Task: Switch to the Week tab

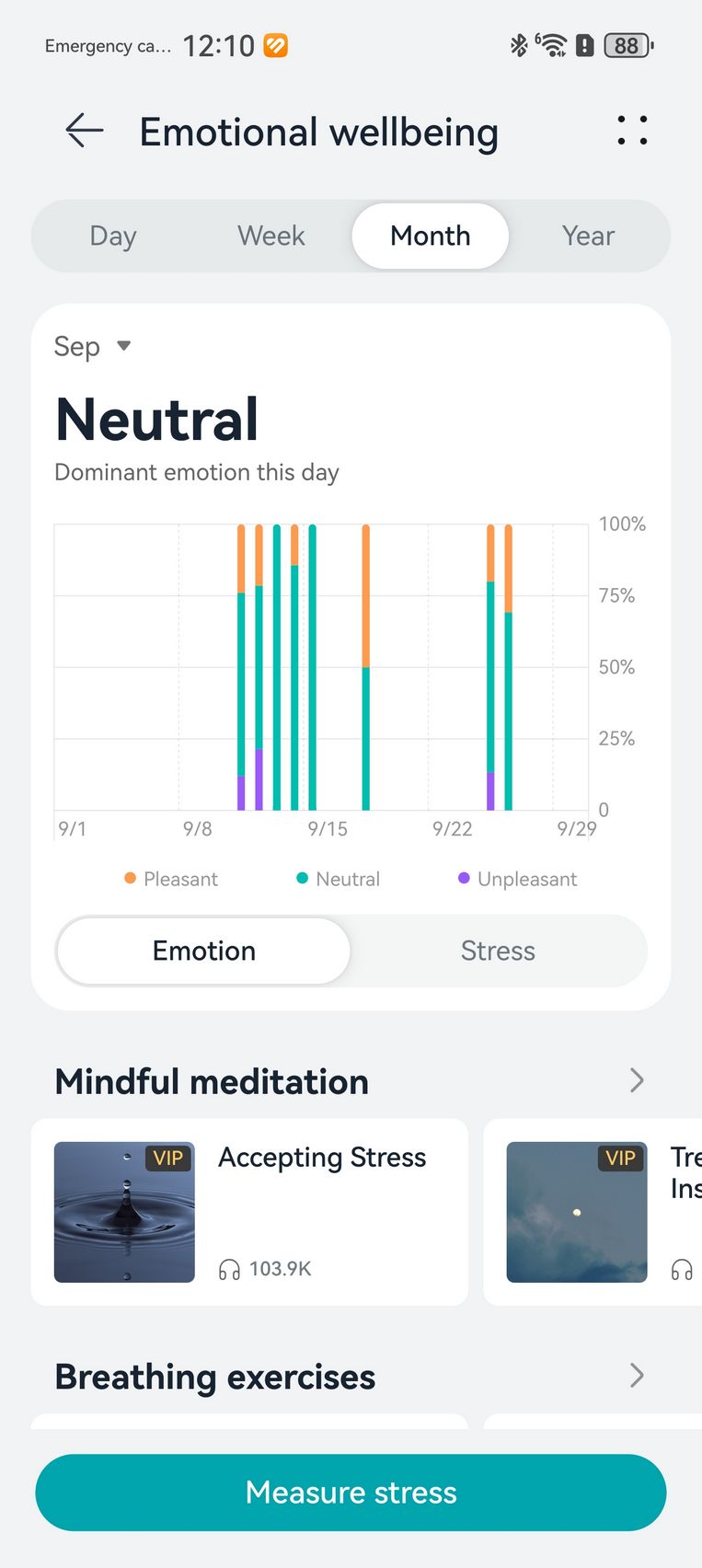Action: (x=271, y=236)
